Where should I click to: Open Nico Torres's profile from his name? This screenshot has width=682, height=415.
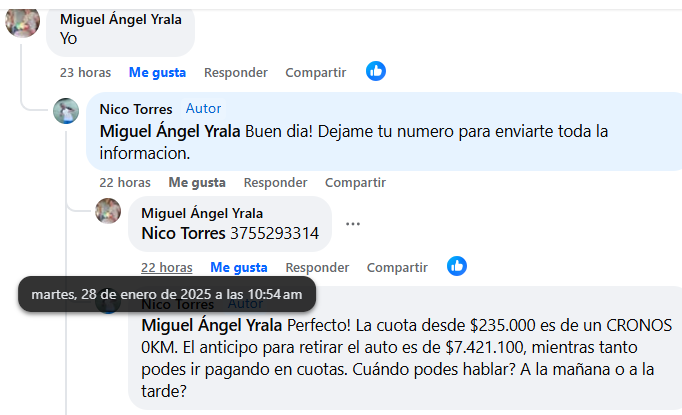(136, 108)
